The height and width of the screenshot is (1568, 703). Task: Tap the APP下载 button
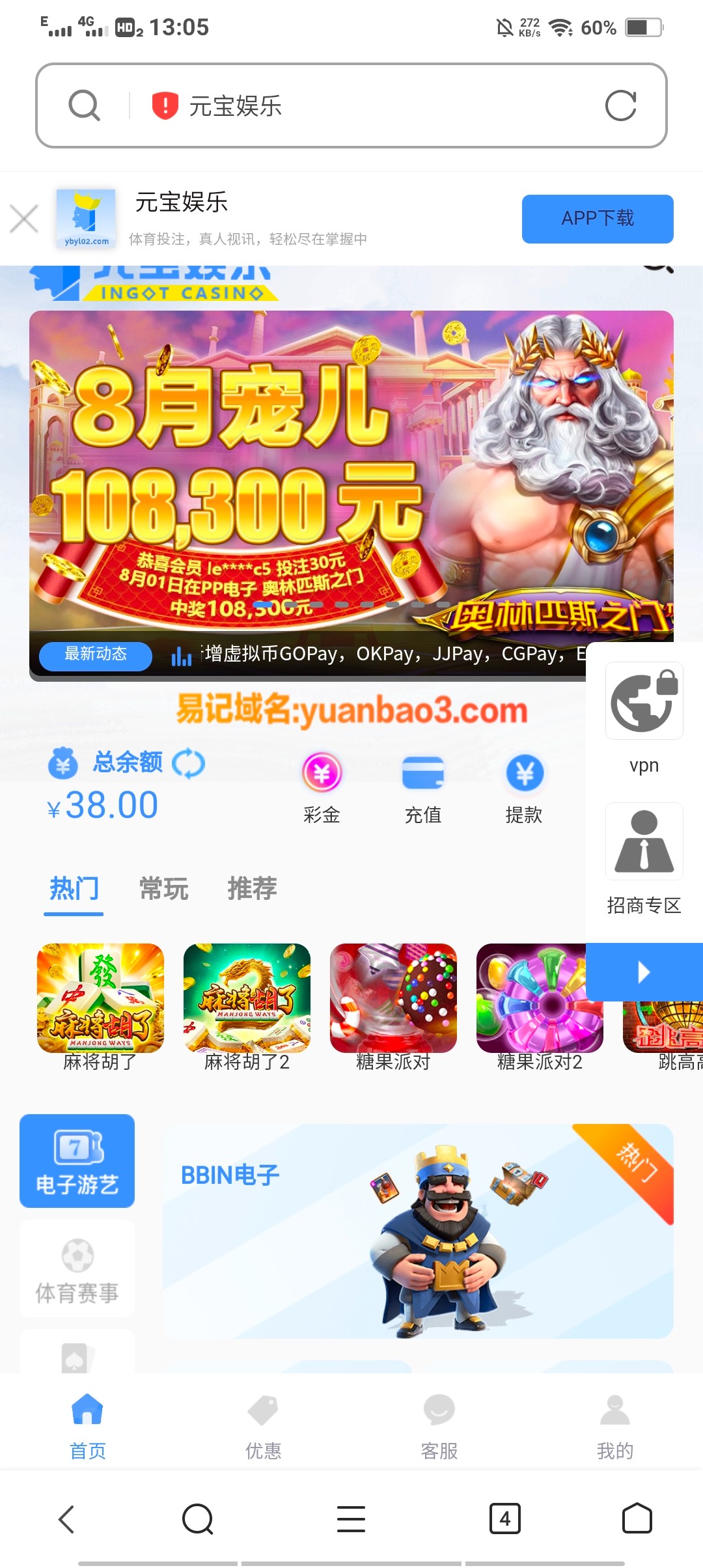pyautogui.click(x=597, y=219)
